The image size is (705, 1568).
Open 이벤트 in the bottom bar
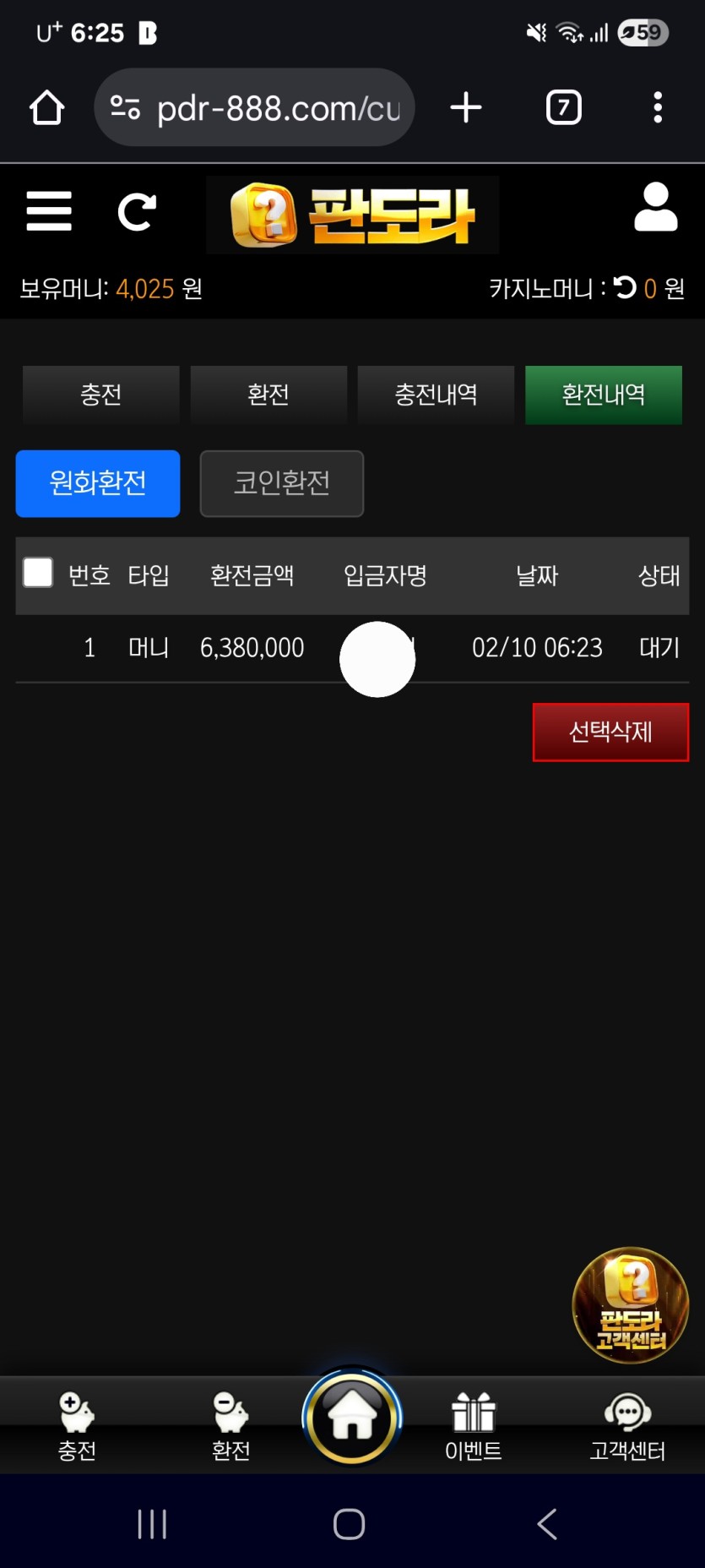coord(473,1426)
